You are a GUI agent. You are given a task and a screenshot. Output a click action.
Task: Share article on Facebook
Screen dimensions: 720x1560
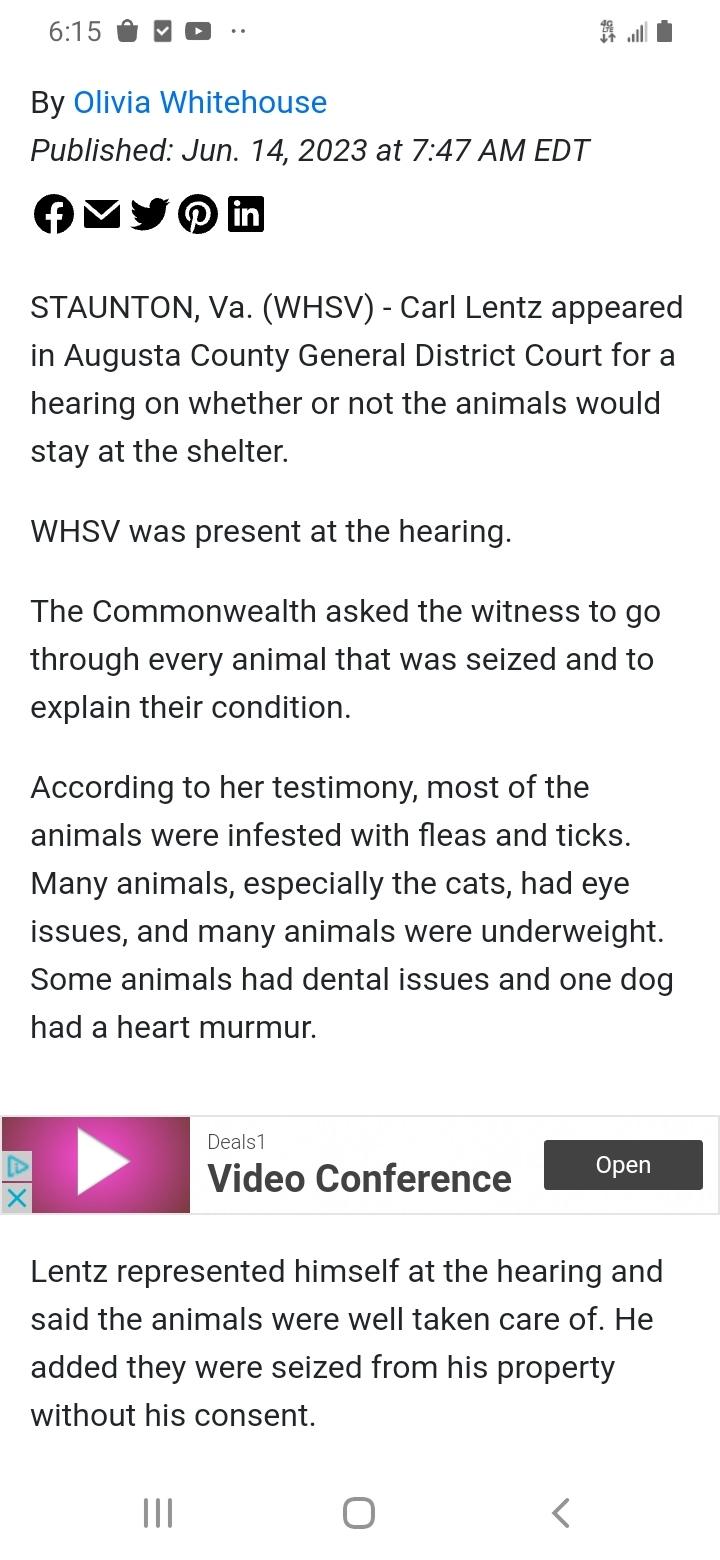click(x=54, y=214)
